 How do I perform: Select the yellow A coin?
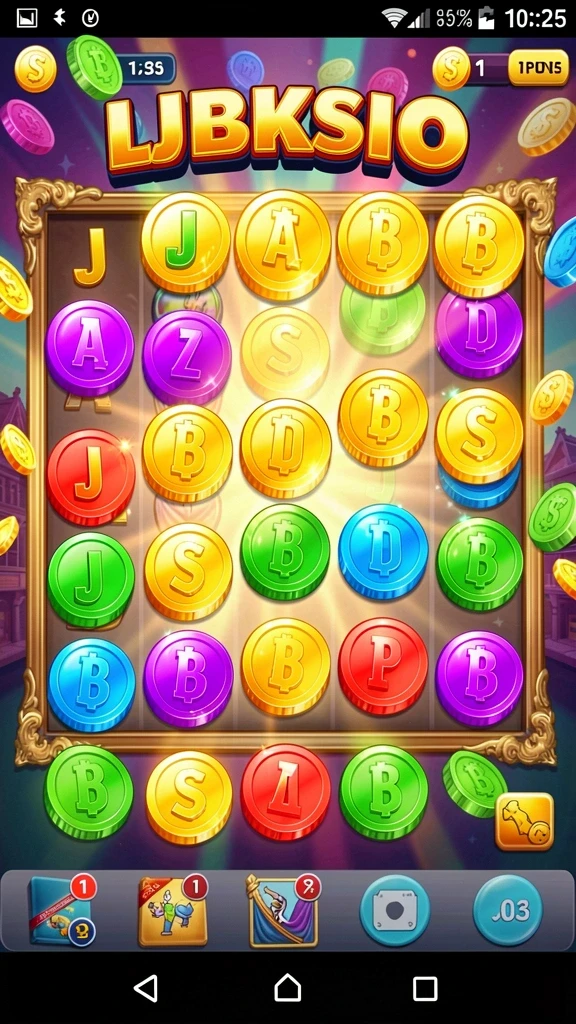coord(283,246)
